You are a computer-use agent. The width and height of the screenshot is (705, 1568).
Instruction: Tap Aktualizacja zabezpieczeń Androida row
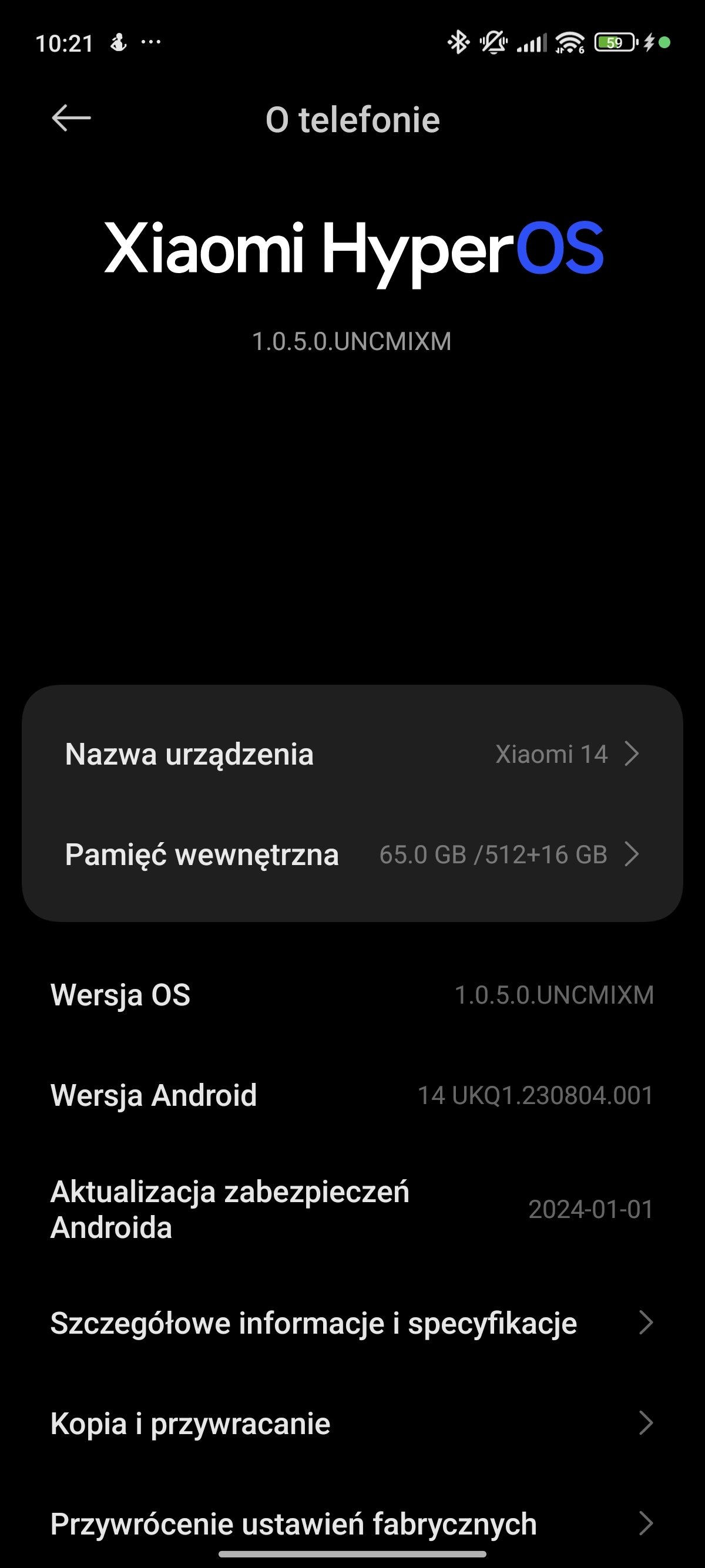pyautogui.click(x=352, y=1210)
